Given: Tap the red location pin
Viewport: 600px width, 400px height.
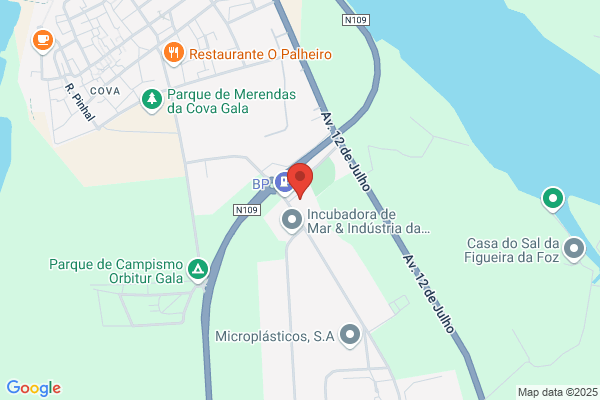Looking at the screenshot, I should coord(300,180).
